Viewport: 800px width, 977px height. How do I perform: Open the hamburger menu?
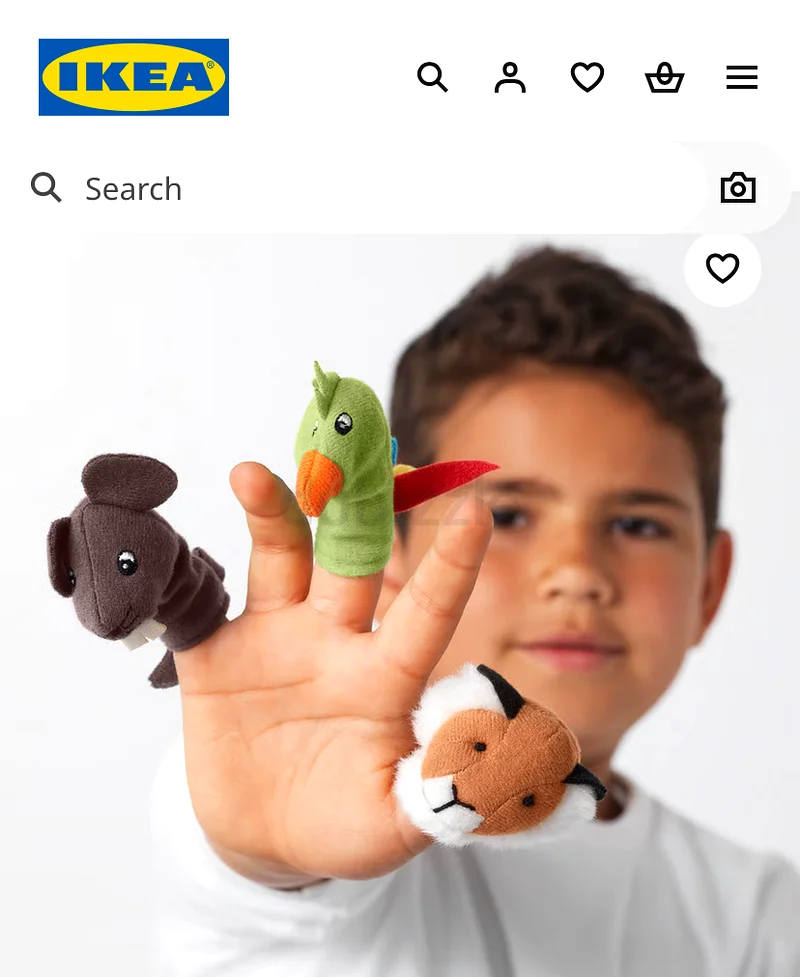[741, 77]
